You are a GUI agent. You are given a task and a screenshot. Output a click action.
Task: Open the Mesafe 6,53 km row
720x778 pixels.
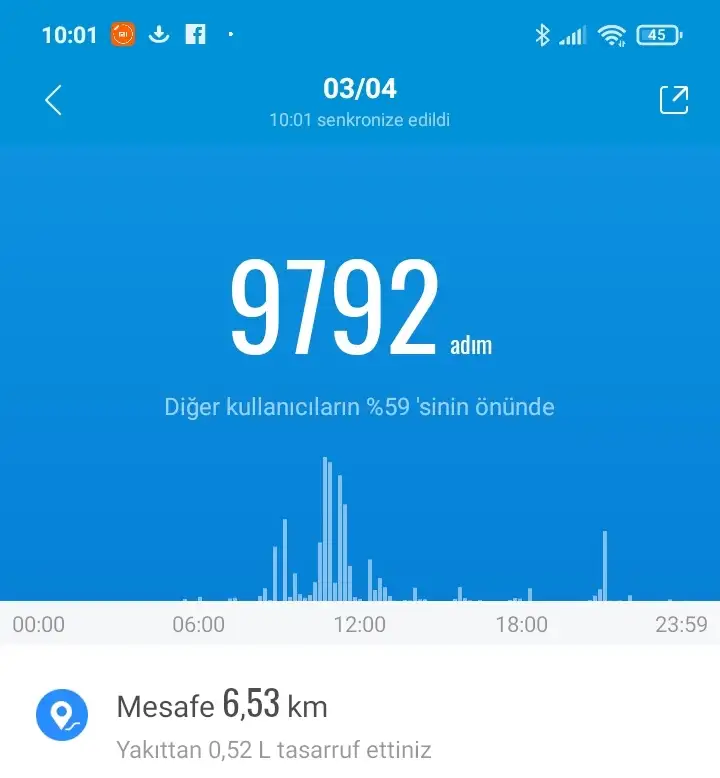tap(360, 722)
